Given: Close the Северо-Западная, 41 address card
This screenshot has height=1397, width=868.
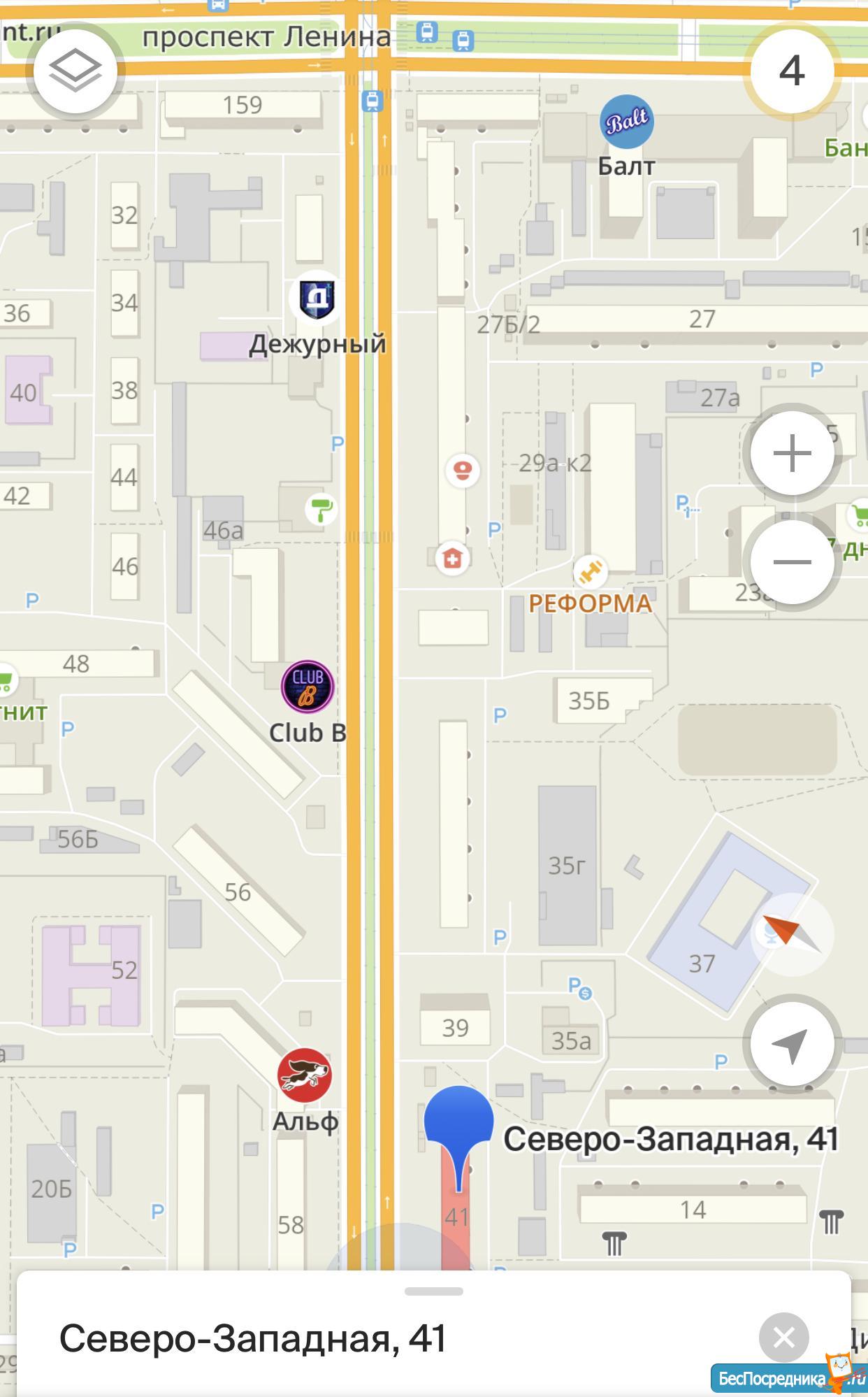Looking at the screenshot, I should pos(783,1338).
